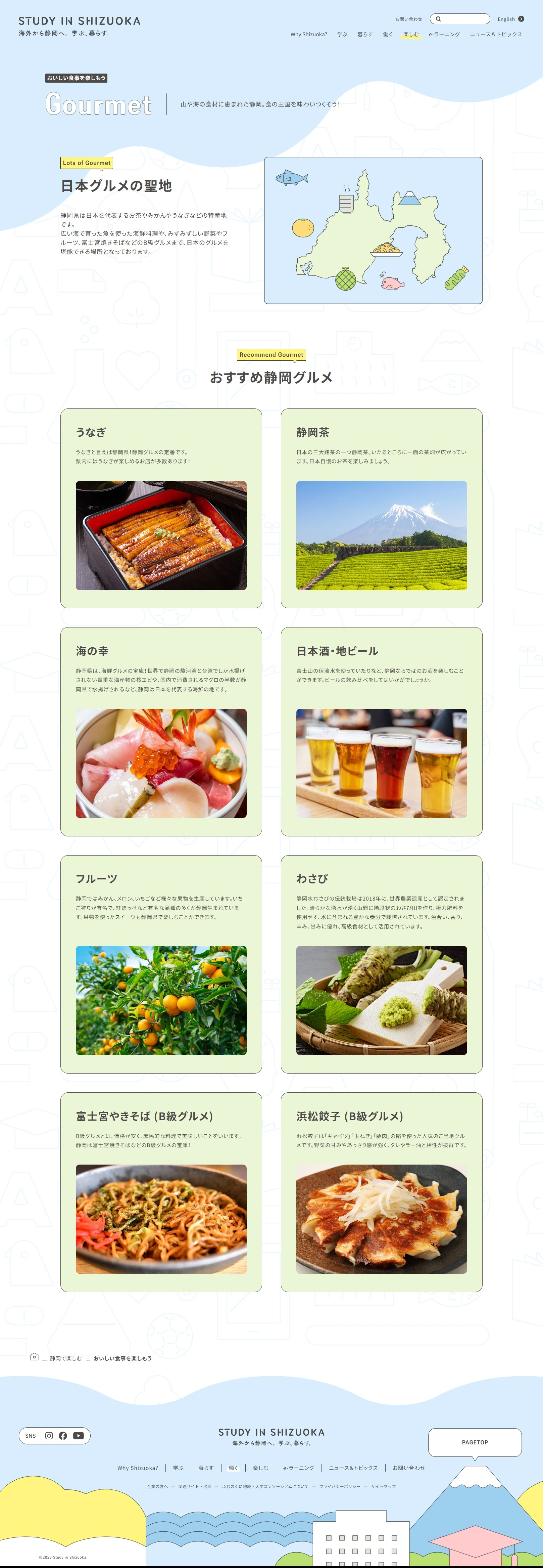Open the YouTube icon in footer

click(x=79, y=1435)
